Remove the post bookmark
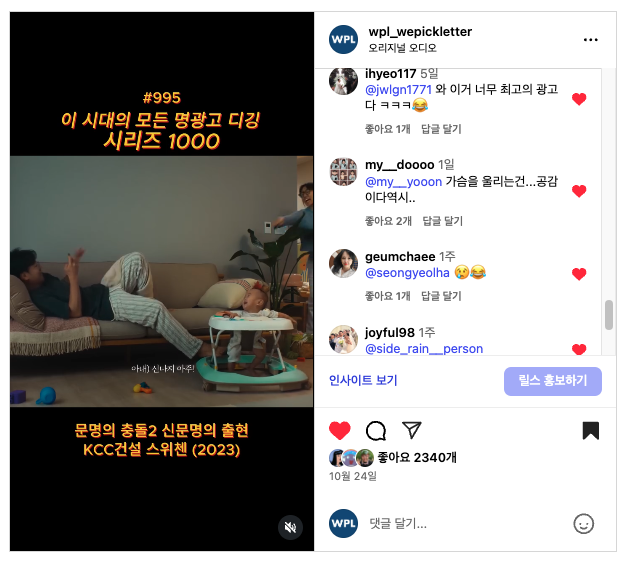Screen dimensions: 628x566 (591, 431)
